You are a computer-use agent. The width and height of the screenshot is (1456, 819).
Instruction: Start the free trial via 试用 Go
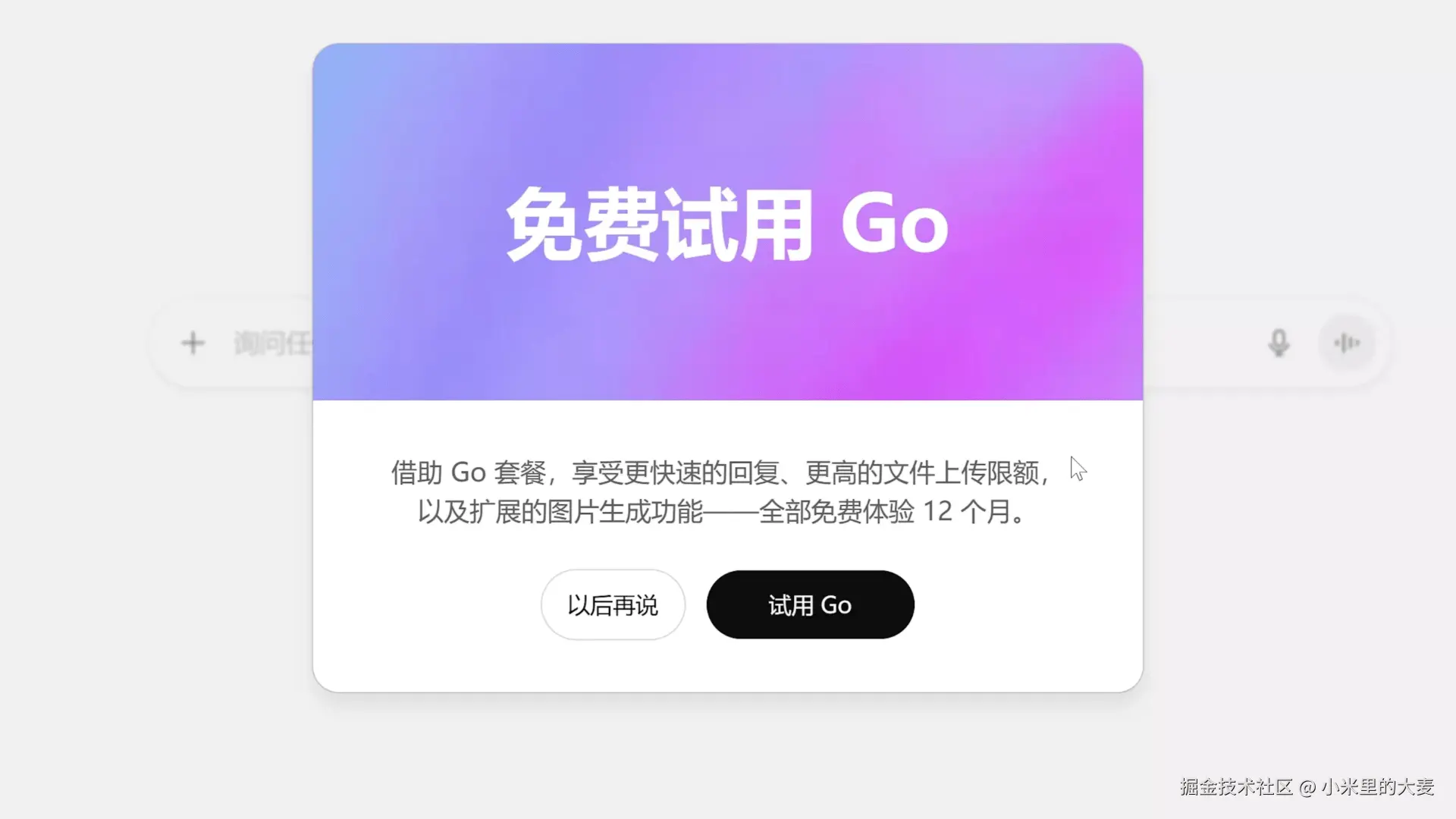(810, 605)
